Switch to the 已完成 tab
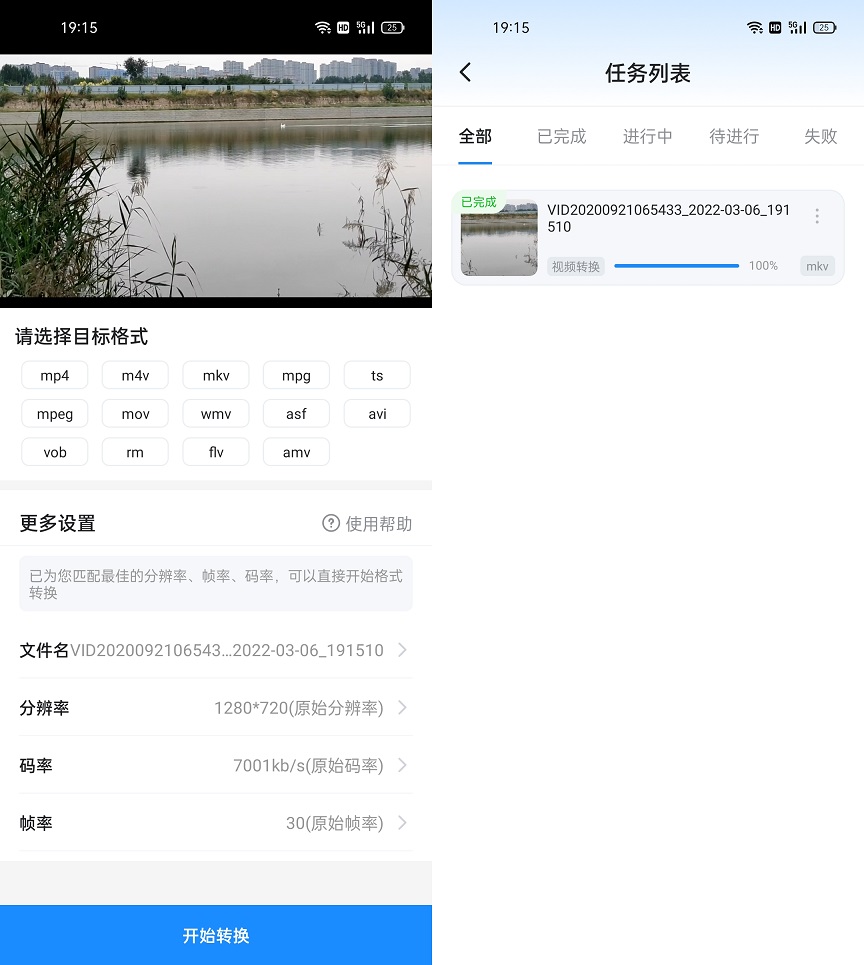 point(561,136)
